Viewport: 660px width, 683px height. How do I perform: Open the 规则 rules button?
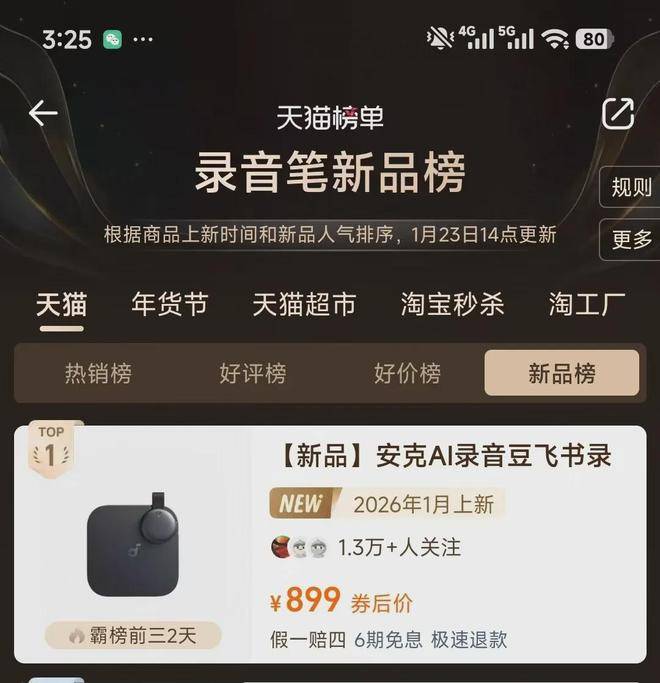coord(631,187)
